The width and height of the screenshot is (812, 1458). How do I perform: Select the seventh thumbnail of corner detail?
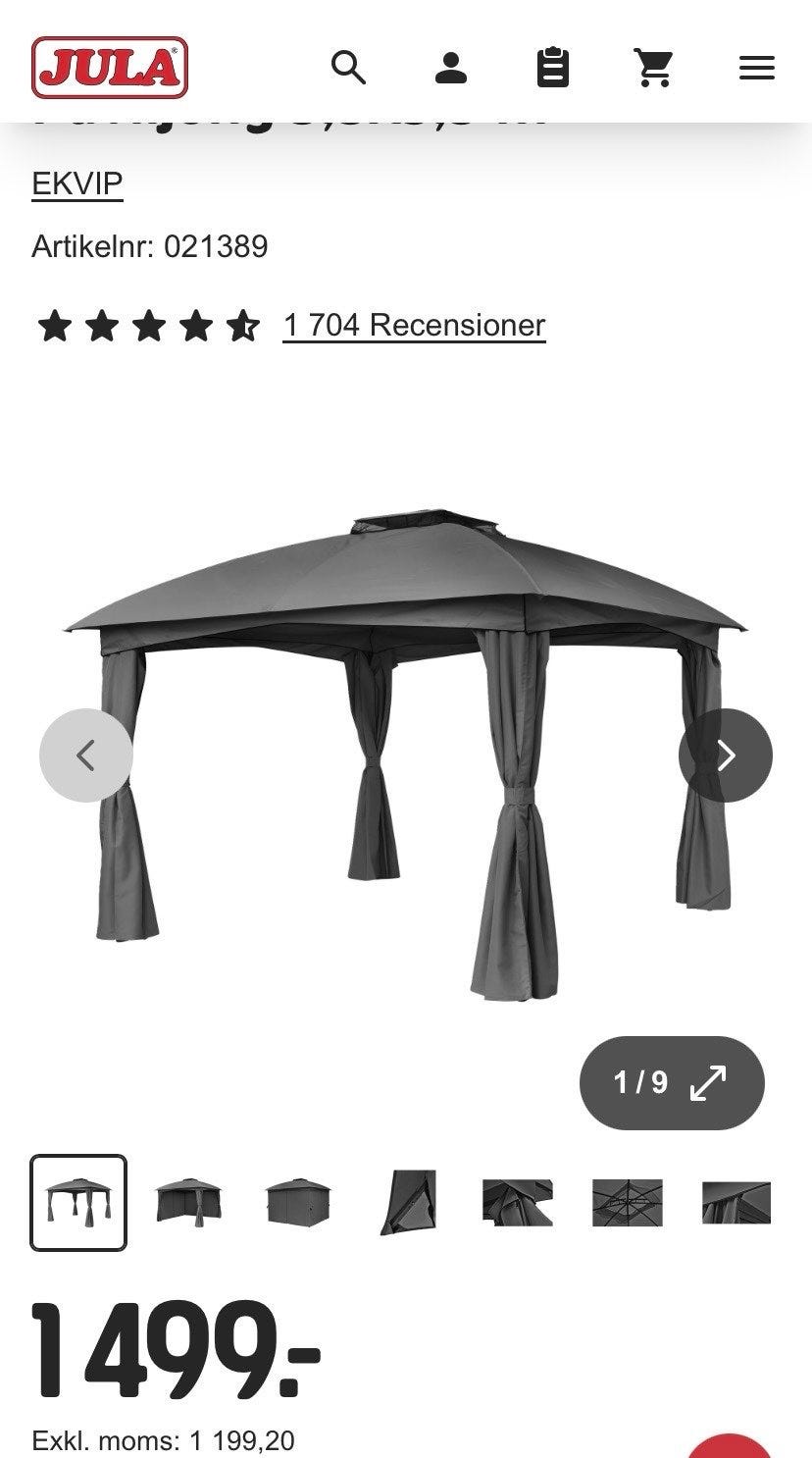736,1203
